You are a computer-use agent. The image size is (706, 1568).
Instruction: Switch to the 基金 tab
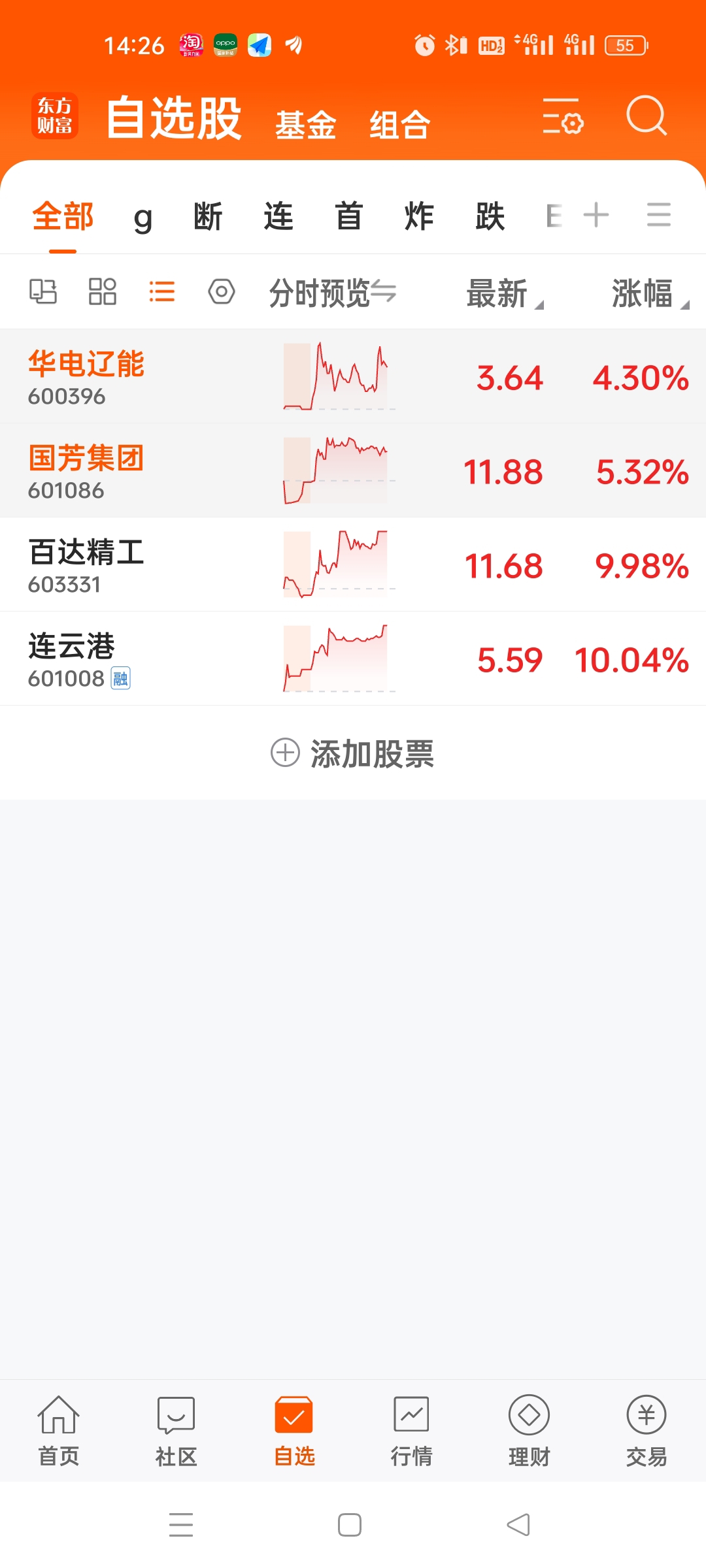pyautogui.click(x=305, y=125)
